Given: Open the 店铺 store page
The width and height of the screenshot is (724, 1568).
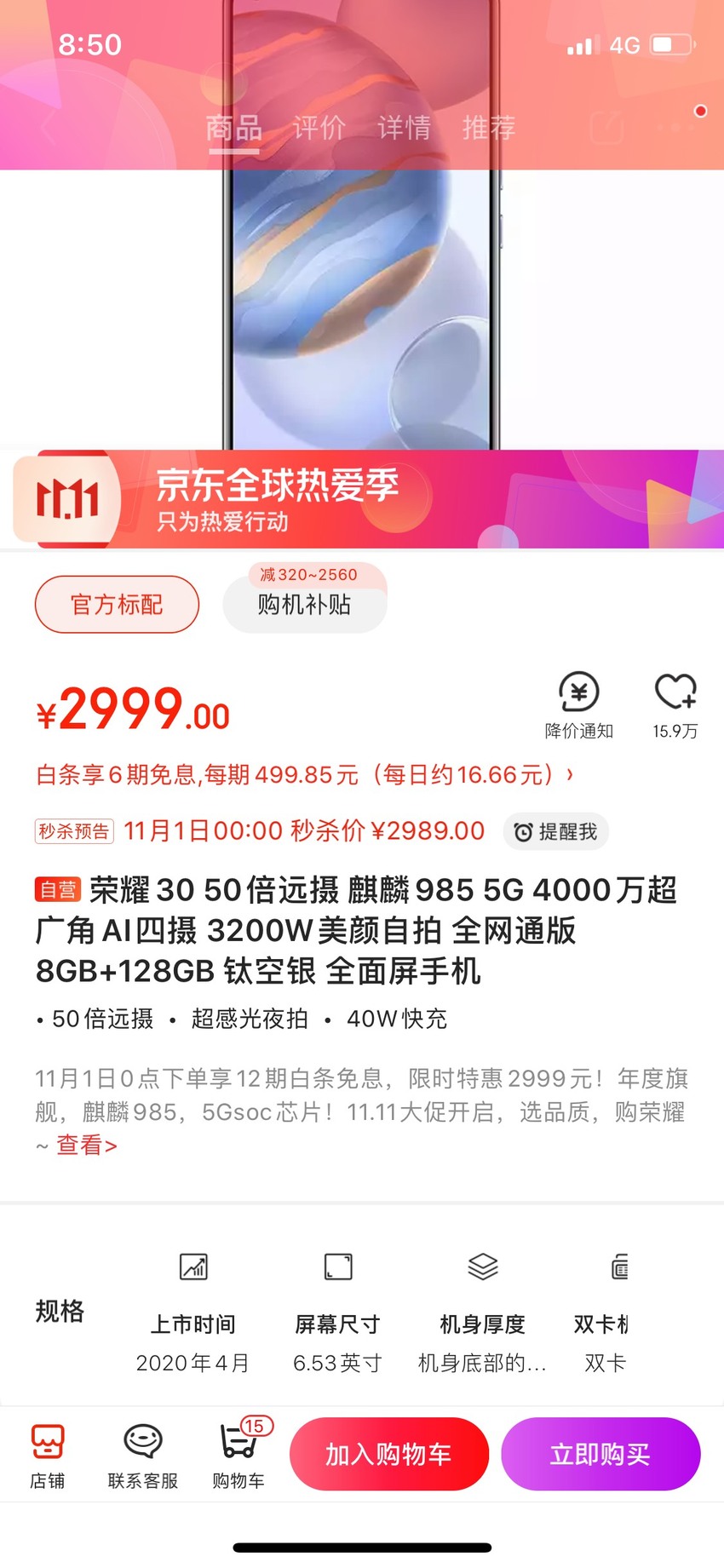Looking at the screenshot, I should pos(48,1456).
